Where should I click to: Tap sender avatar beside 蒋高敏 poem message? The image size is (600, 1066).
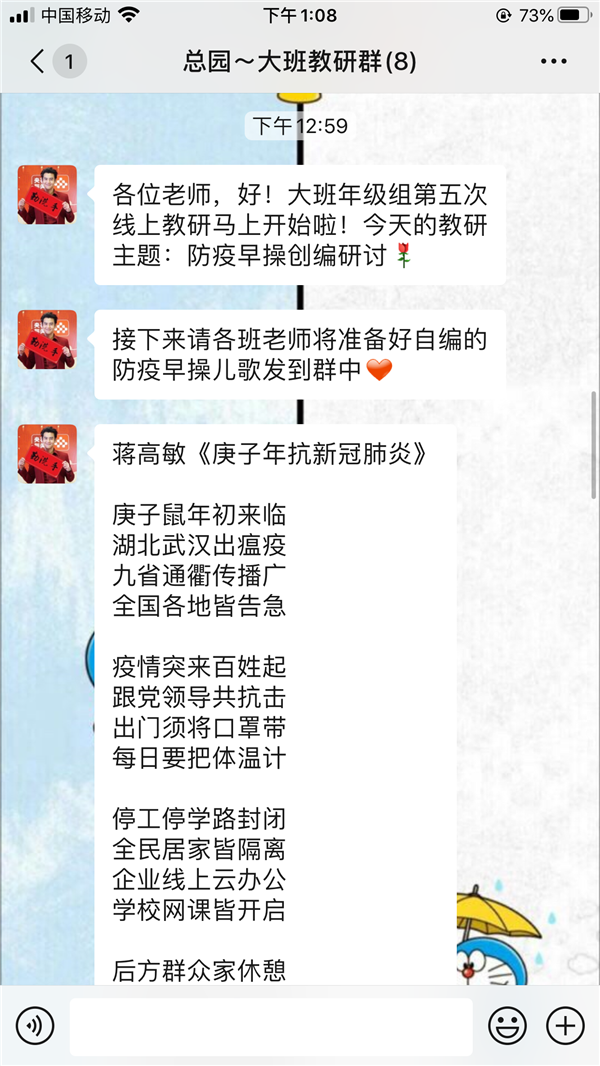[x=47, y=454]
